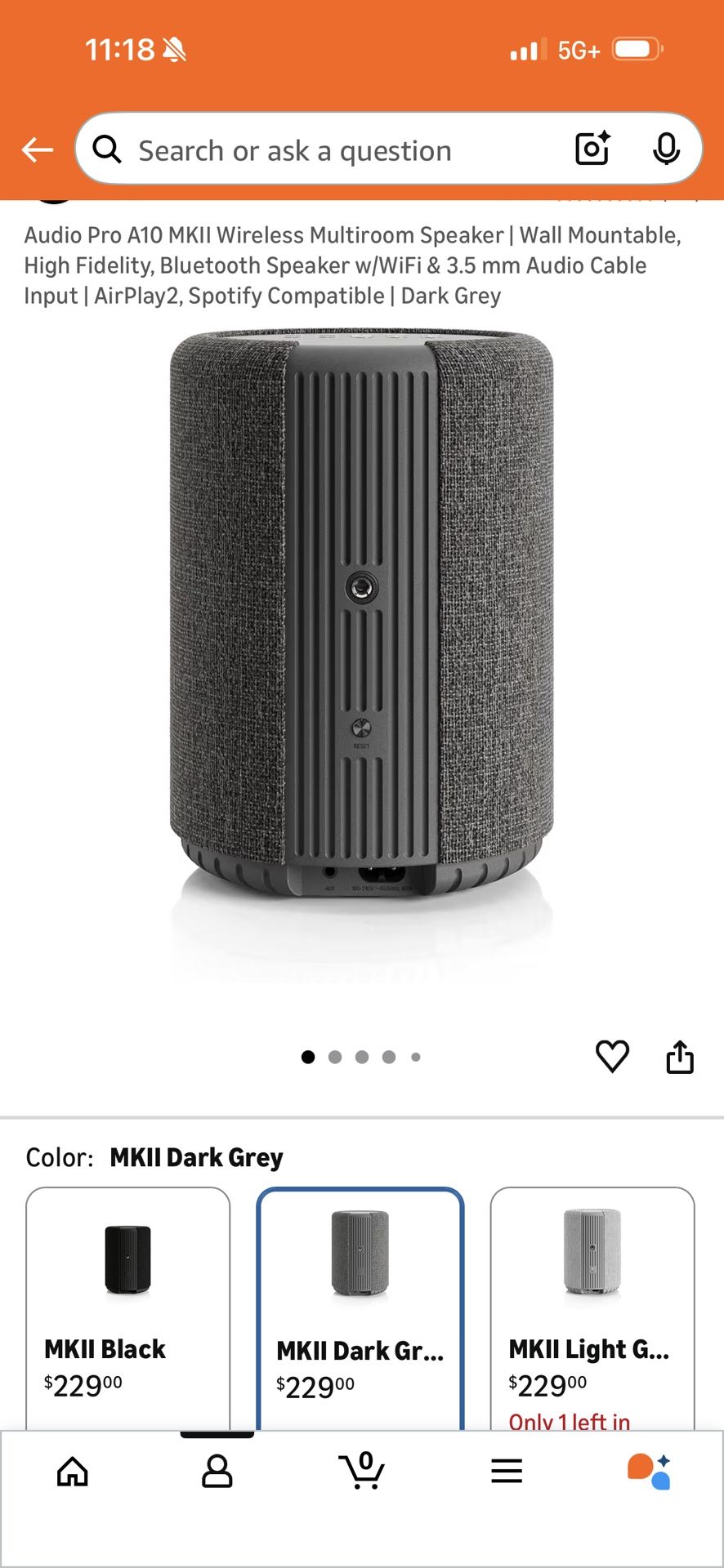The height and width of the screenshot is (1568, 724).
Task: Select the MKII Black color option
Action: tap(125, 1307)
